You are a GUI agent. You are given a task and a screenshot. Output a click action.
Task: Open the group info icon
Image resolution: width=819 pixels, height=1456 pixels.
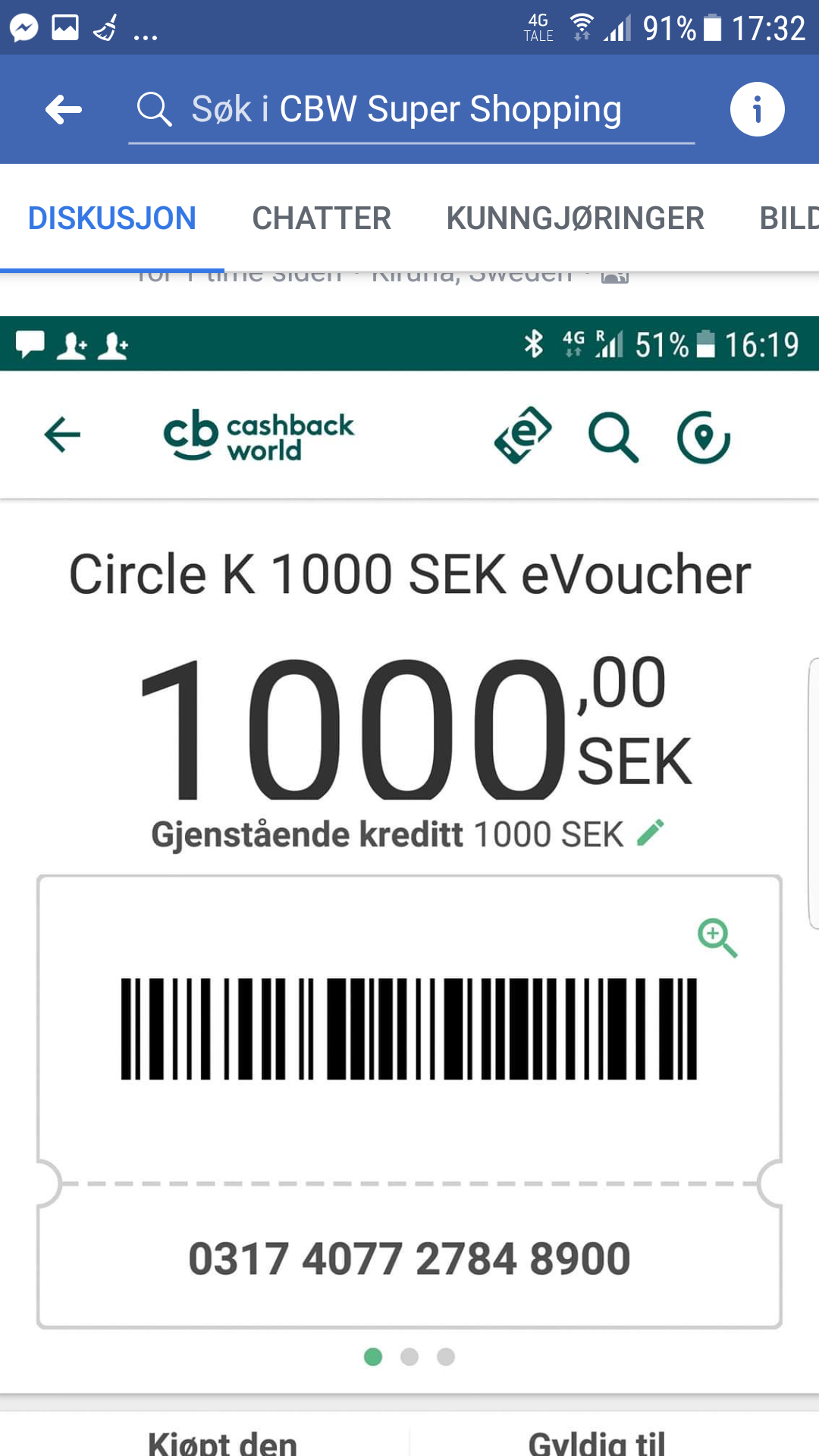pyautogui.click(x=757, y=109)
